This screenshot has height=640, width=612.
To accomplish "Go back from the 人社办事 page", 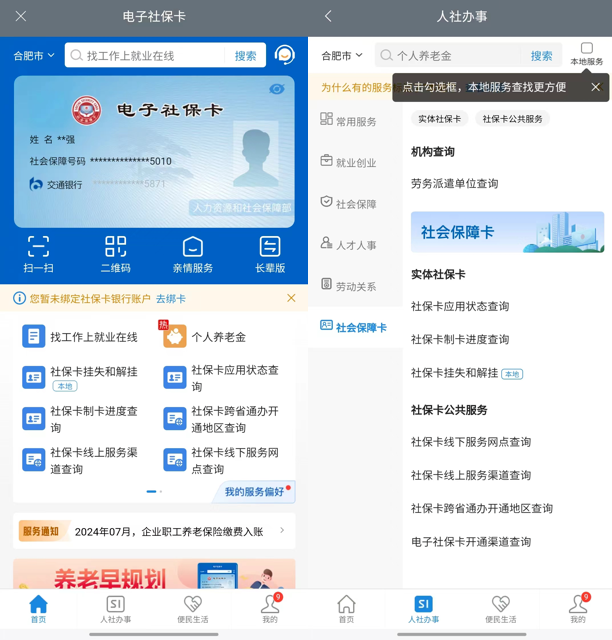I will 328,16.
